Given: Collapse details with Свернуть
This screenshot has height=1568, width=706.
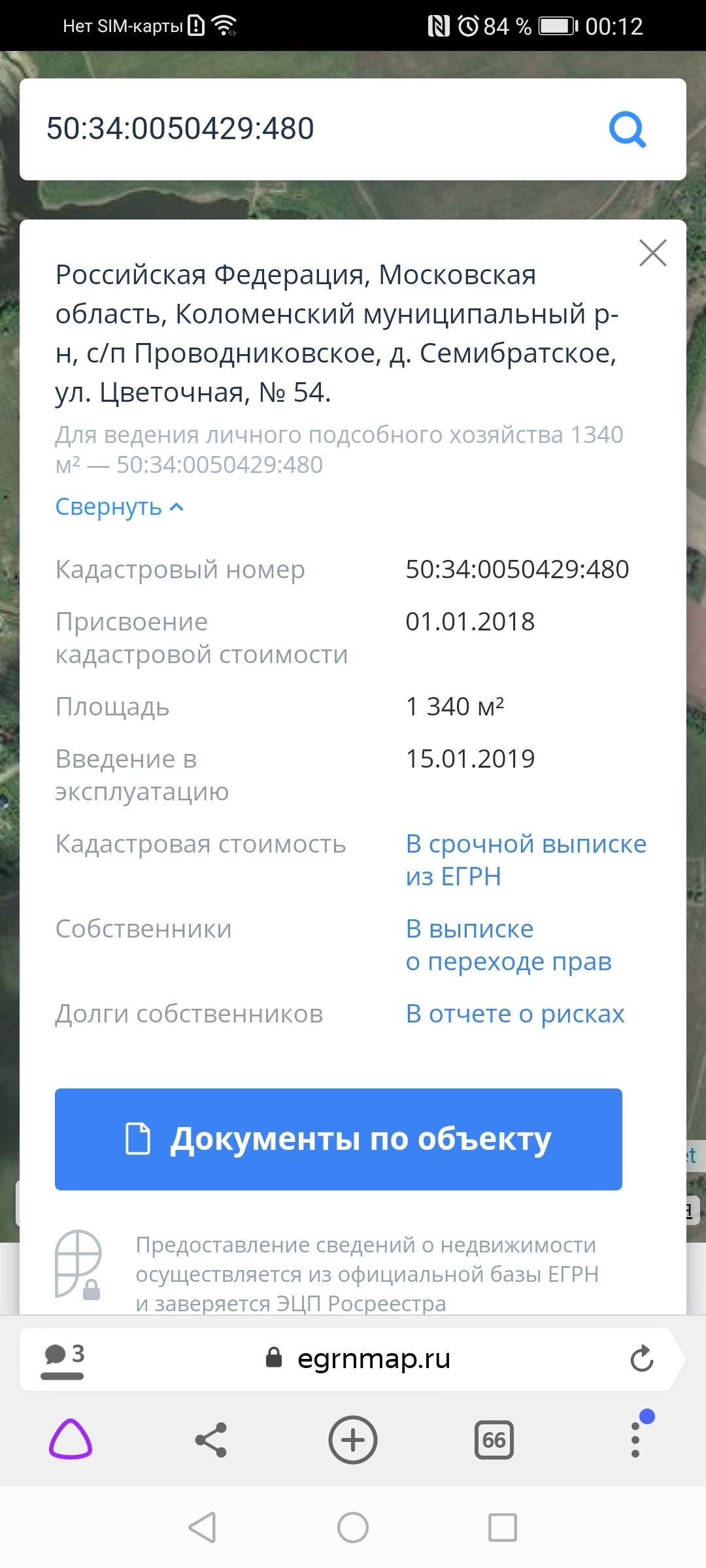Looking at the screenshot, I should pos(119,507).
